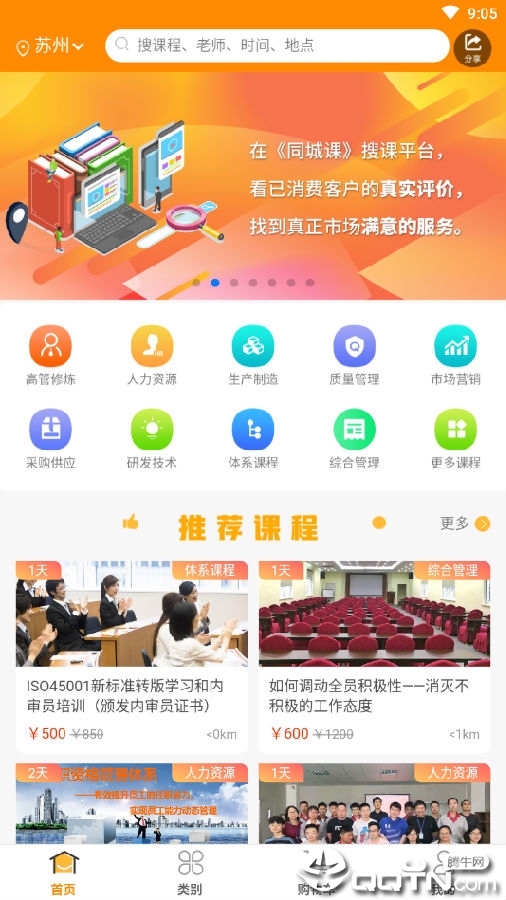Tap 更多 next to 推荐课程
Viewport: 506px width, 900px height.
465,523
